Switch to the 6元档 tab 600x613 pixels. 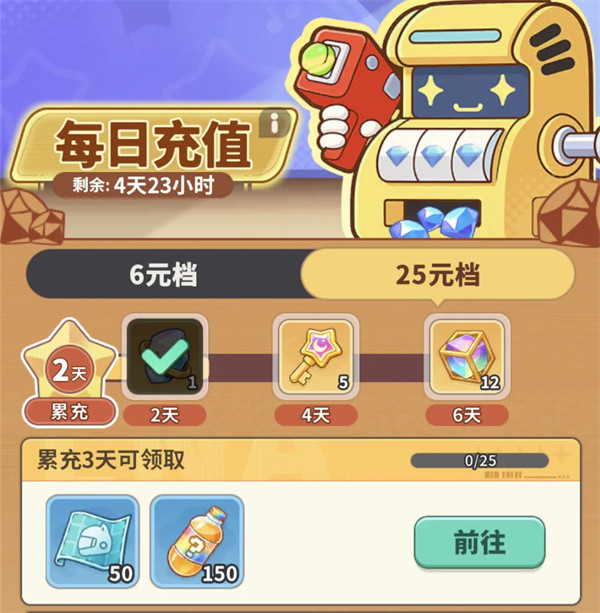164,275
